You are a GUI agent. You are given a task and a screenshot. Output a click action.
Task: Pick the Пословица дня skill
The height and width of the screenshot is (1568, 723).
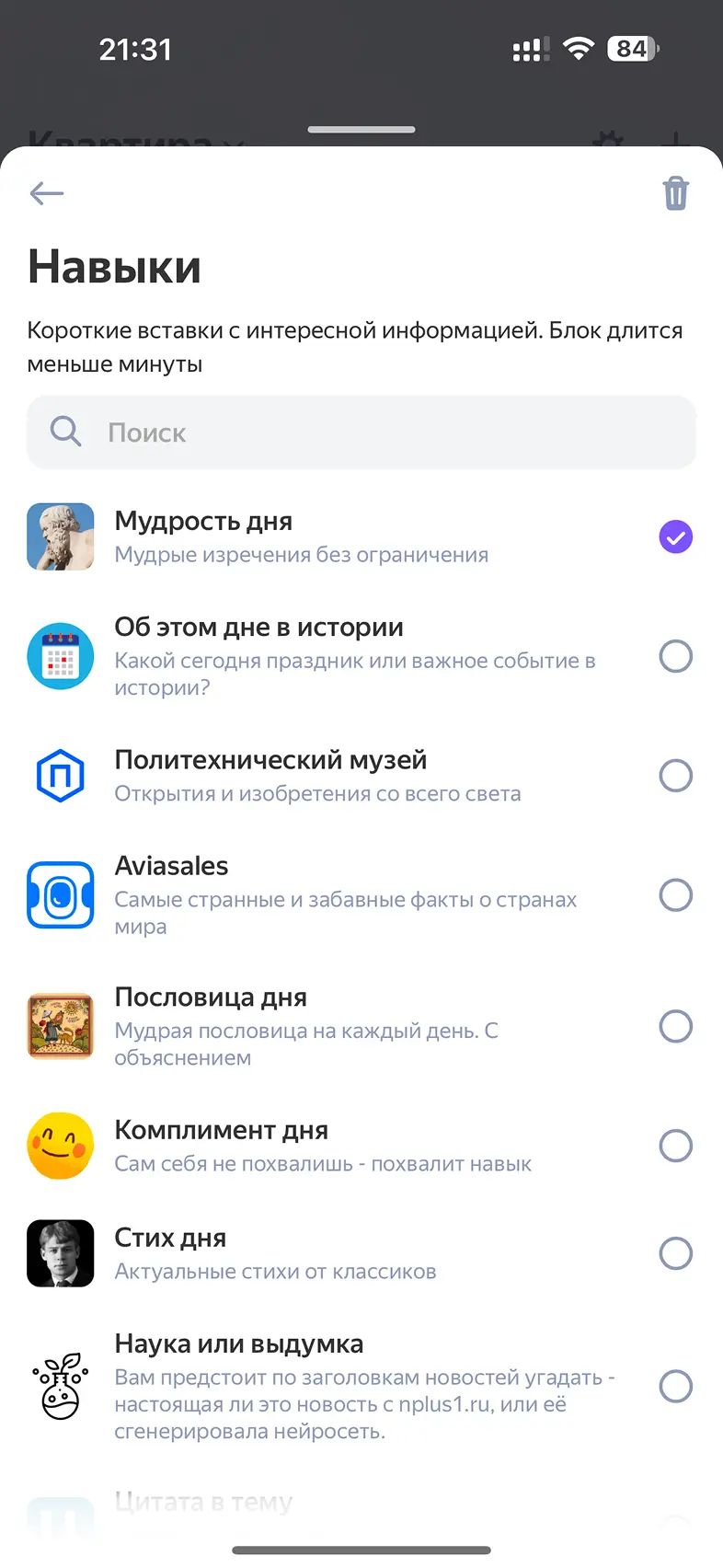(675, 1026)
